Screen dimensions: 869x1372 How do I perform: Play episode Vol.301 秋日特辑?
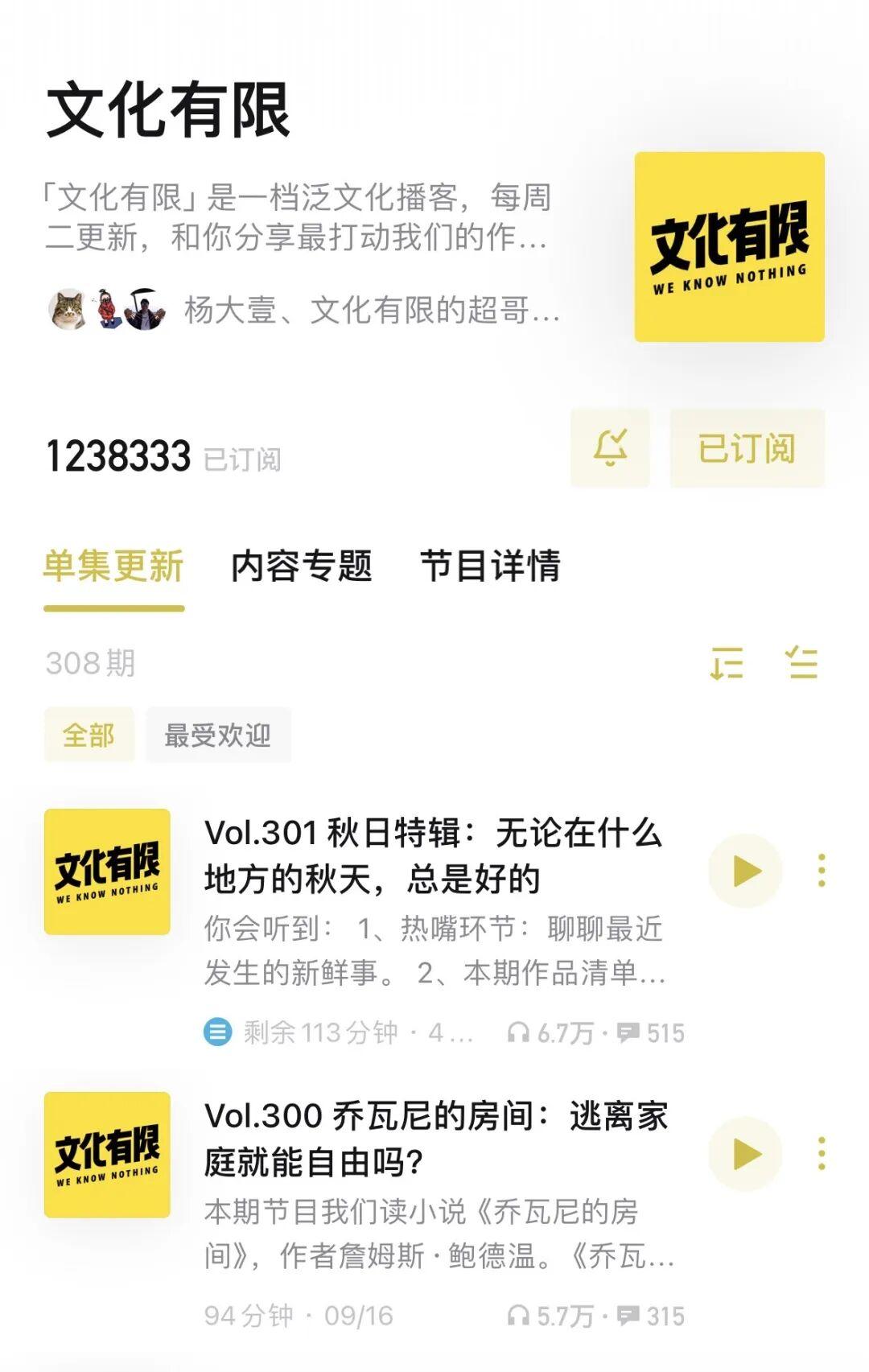(745, 871)
